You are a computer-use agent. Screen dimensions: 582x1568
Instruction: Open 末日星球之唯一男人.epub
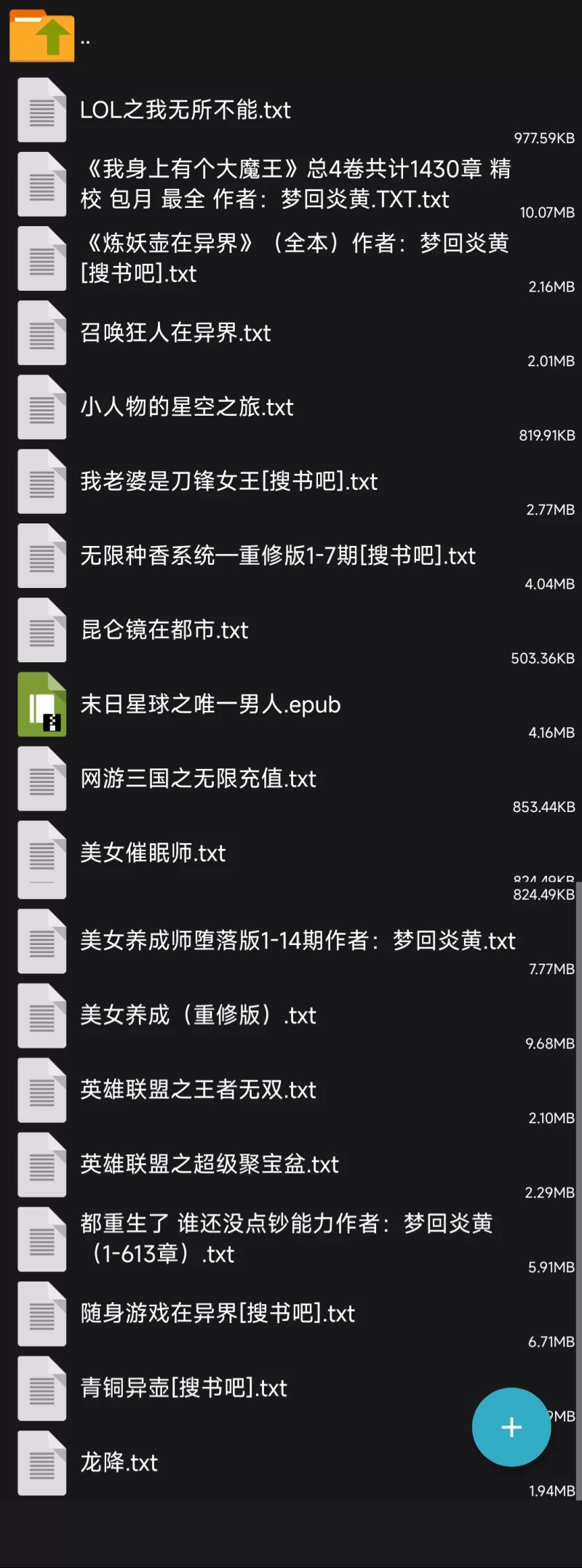click(x=210, y=704)
